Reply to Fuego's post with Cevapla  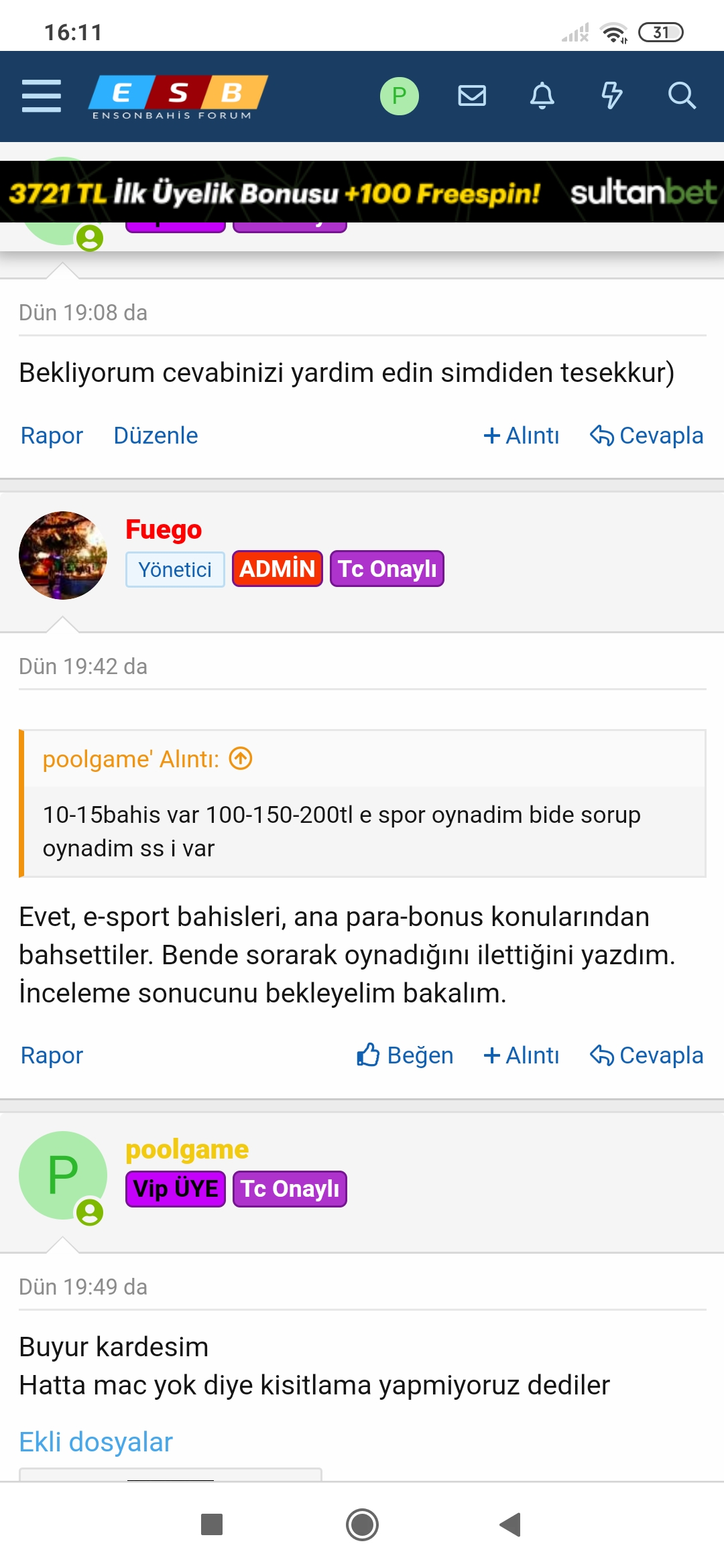(x=646, y=1055)
